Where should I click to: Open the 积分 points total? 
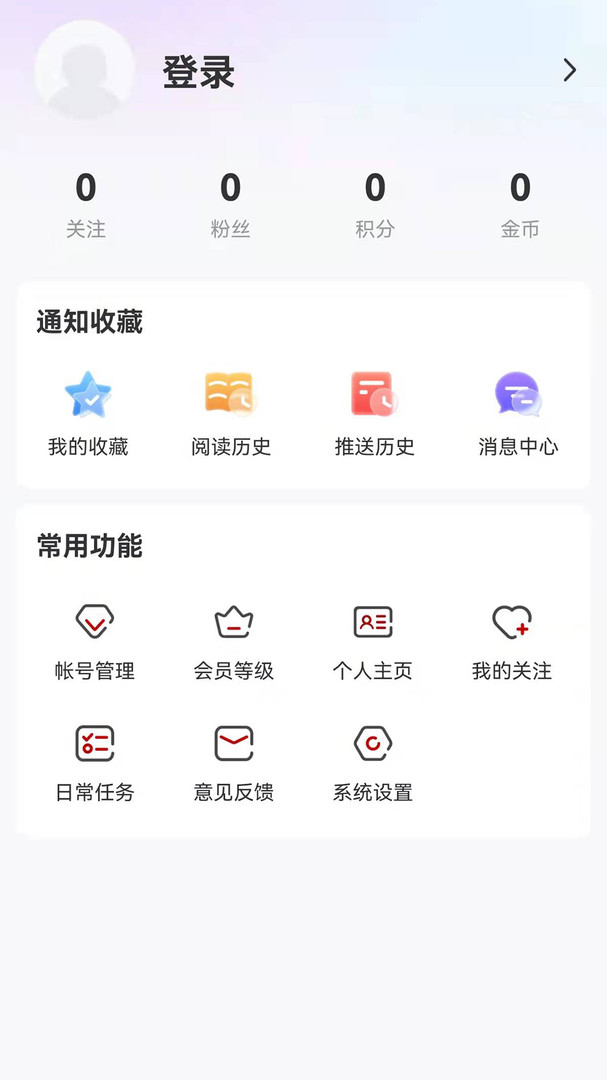coord(375,204)
